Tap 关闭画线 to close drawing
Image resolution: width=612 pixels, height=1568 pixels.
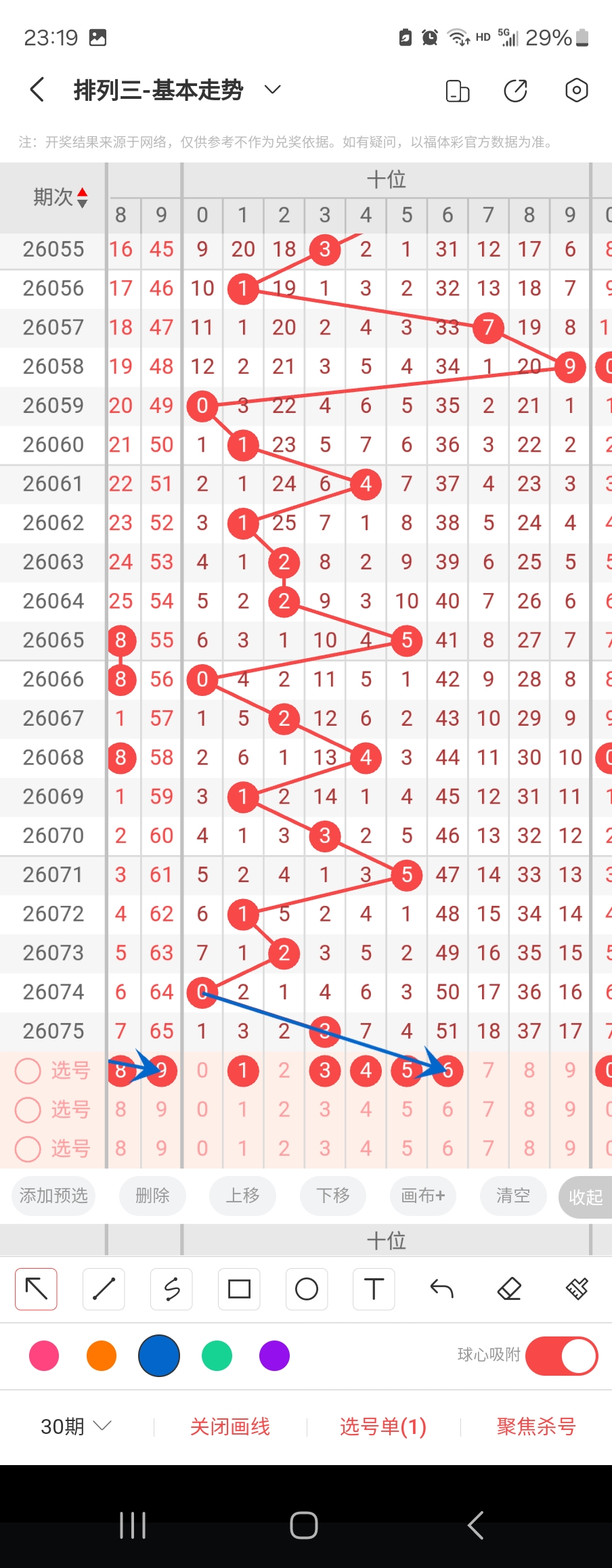[x=230, y=1427]
